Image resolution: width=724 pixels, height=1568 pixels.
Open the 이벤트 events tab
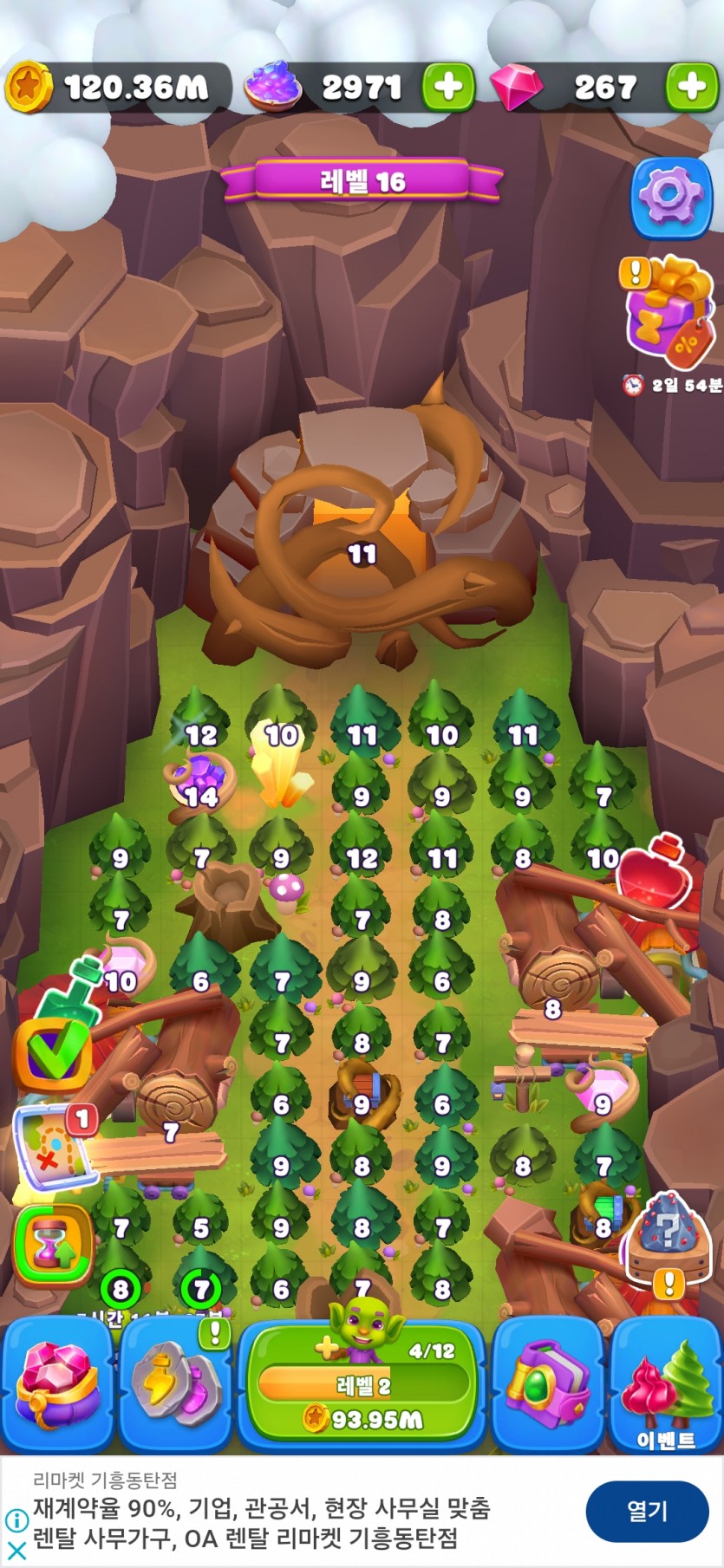click(x=666, y=1385)
